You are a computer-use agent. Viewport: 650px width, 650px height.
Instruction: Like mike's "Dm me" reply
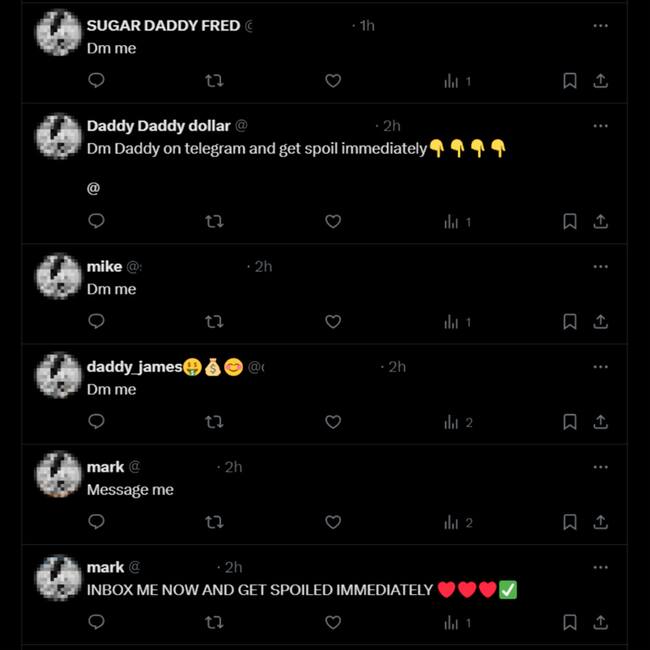[333, 322]
